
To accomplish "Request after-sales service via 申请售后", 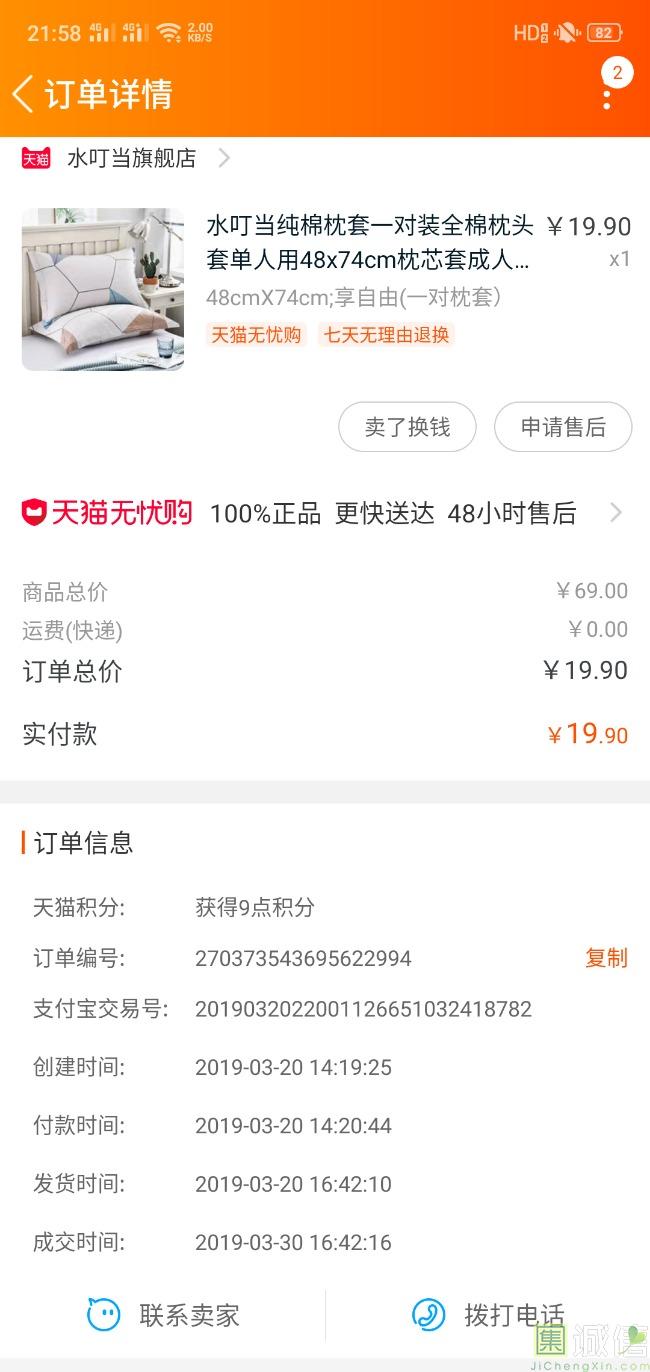I will pyautogui.click(x=563, y=427).
